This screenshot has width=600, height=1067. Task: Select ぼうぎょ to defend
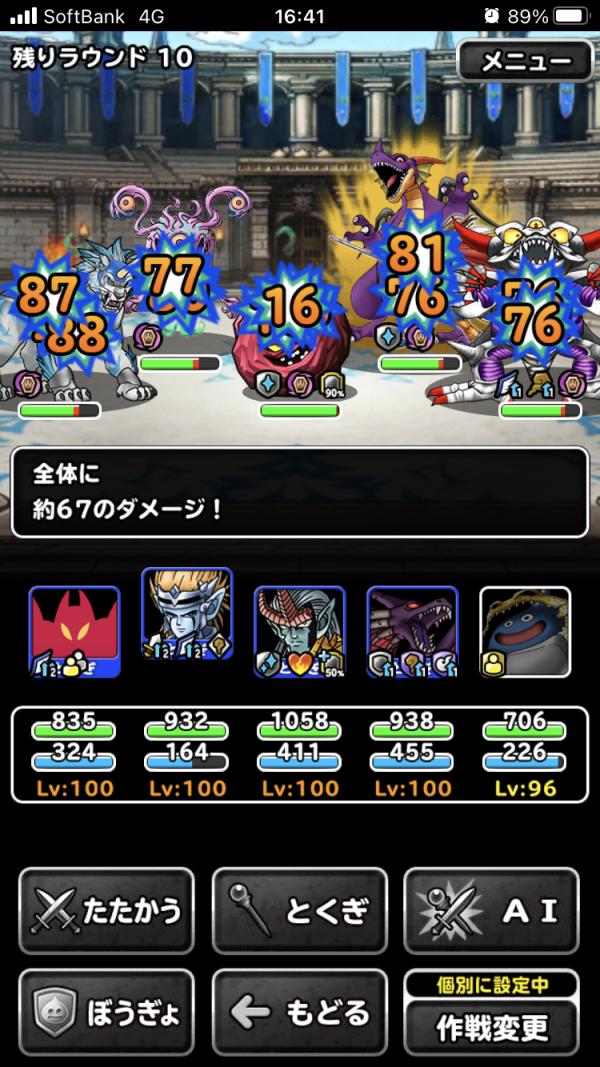[x=106, y=1012]
